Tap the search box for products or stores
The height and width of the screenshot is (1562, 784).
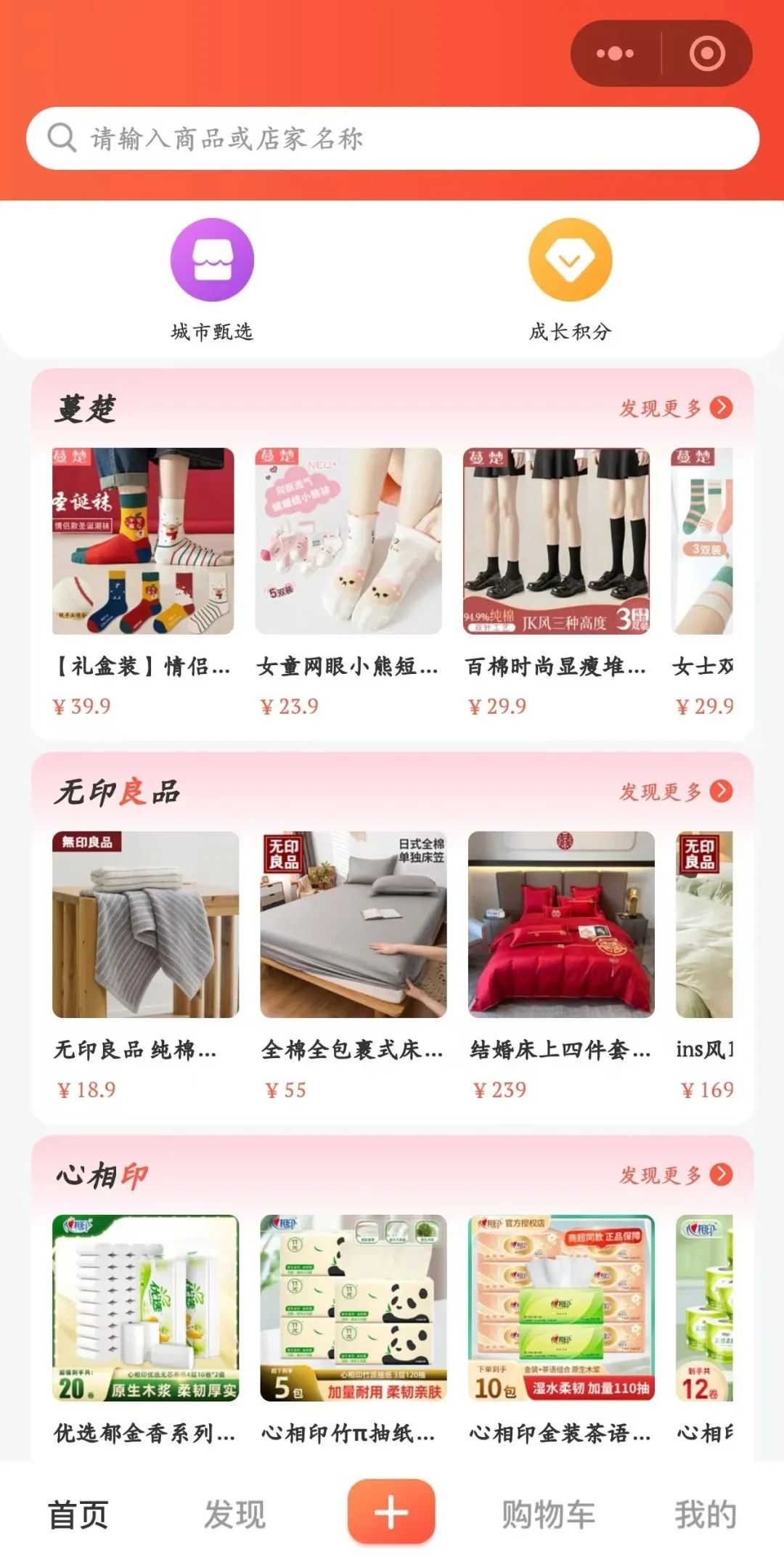point(392,138)
